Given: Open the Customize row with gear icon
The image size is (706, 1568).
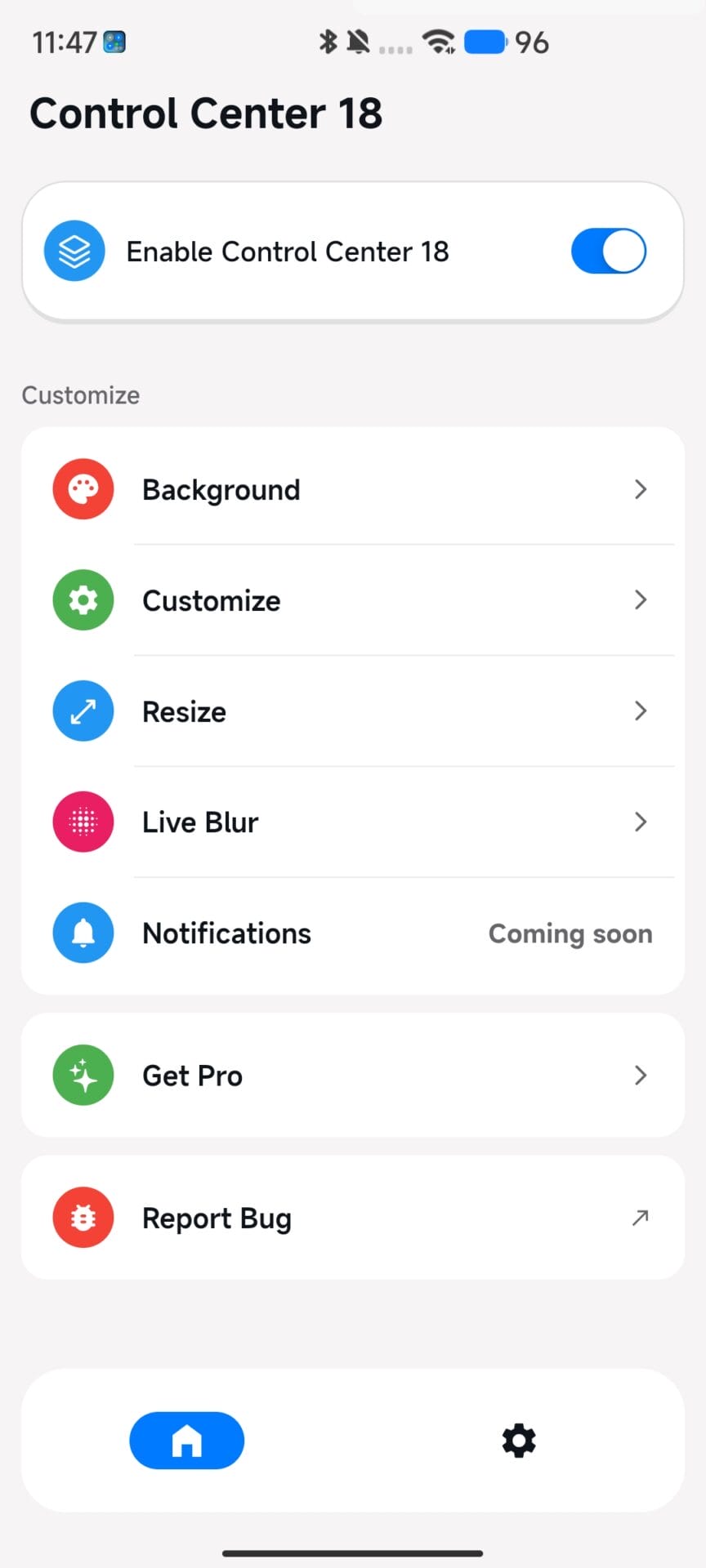Looking at the screenshot, I should point(353,601).
